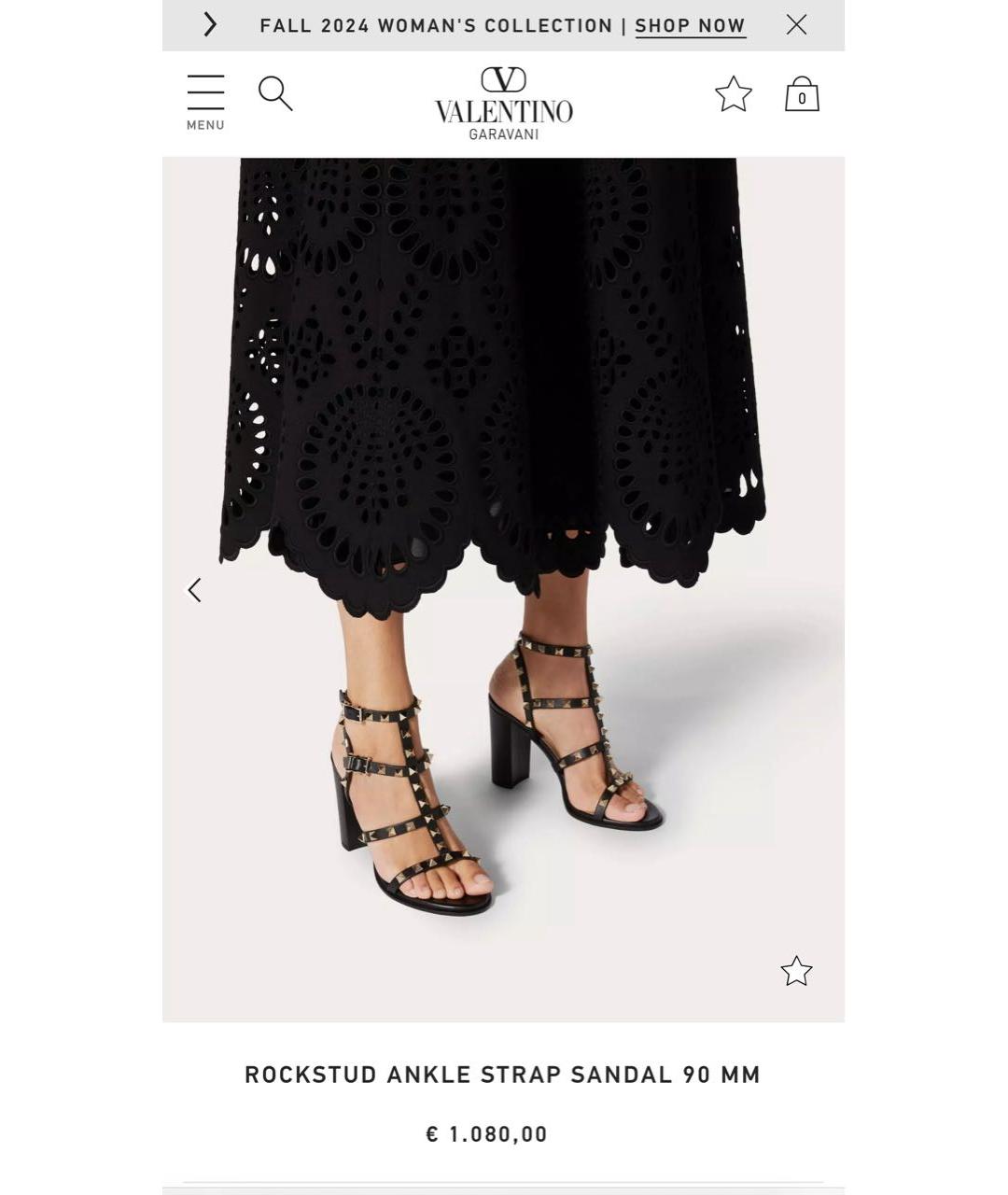Viewport: 1008px width, 1195px height.
Task: Open the search magnifier
Action: click(x=275, y=93)
